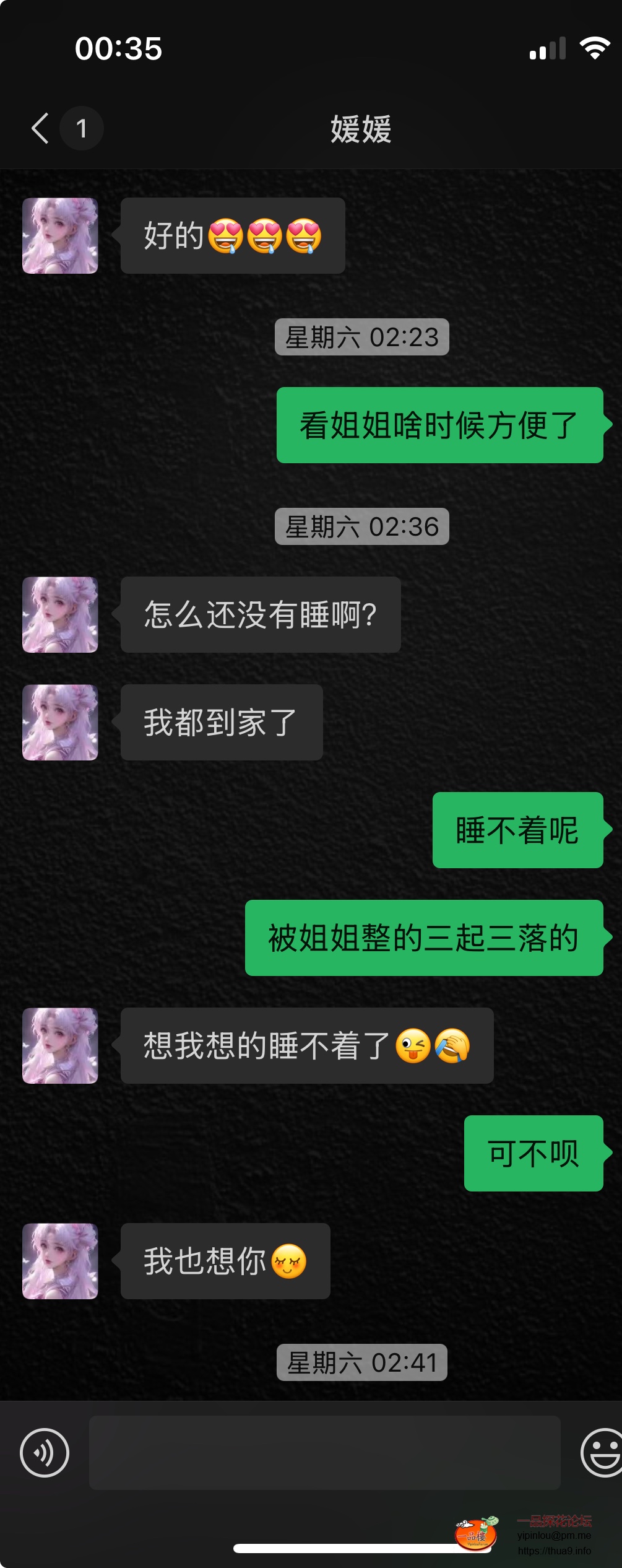Screen dimensions: 622x1568
Task: Focus the message text field
Action: [324, 1452]
